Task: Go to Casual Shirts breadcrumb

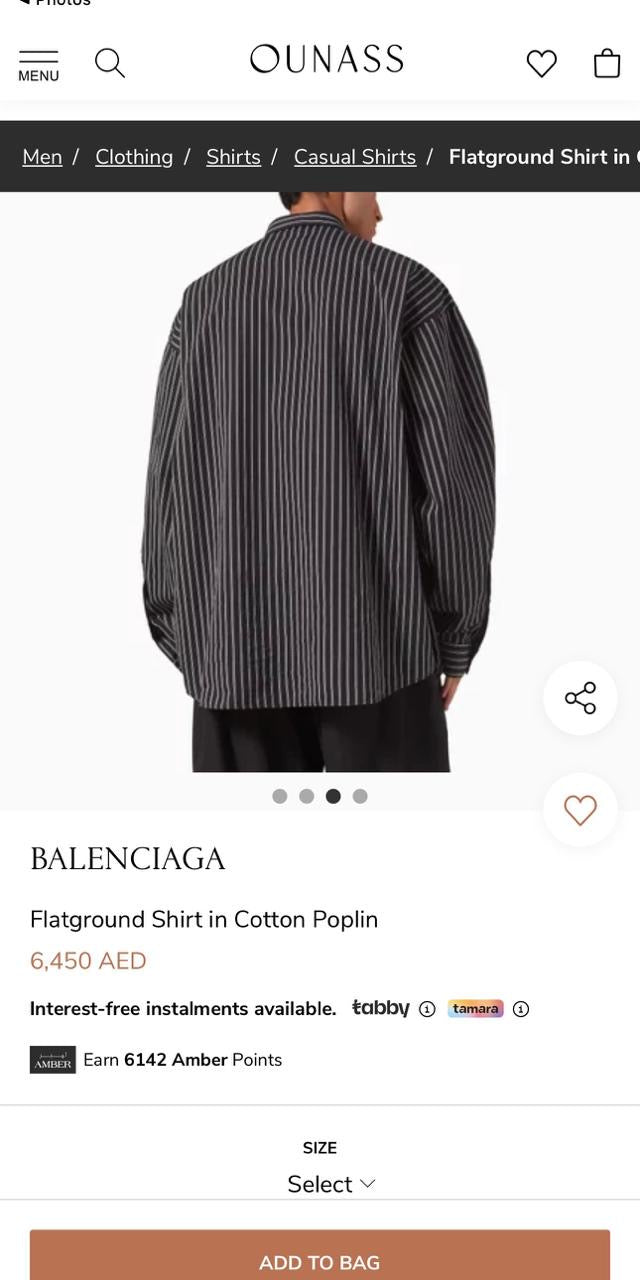Action: (355, 157)
